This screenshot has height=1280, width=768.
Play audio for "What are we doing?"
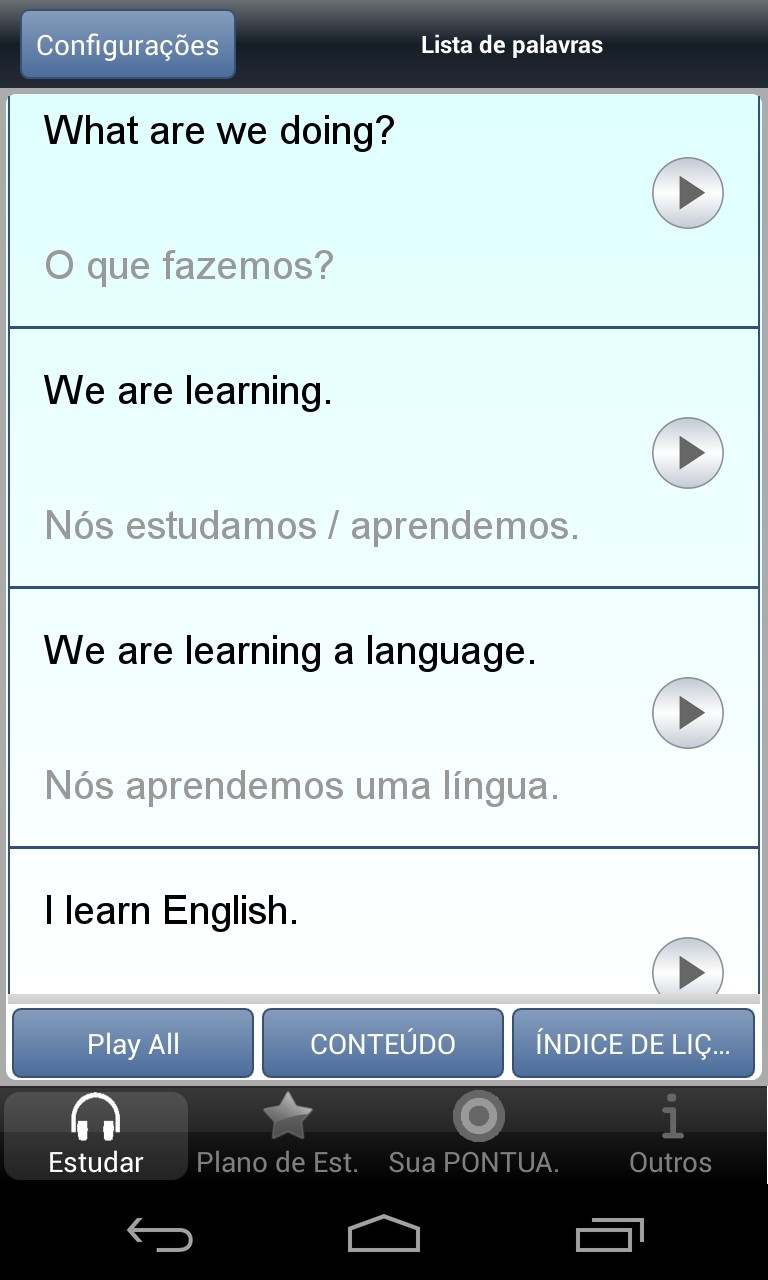pyautogui.click(x=687, y=193)
